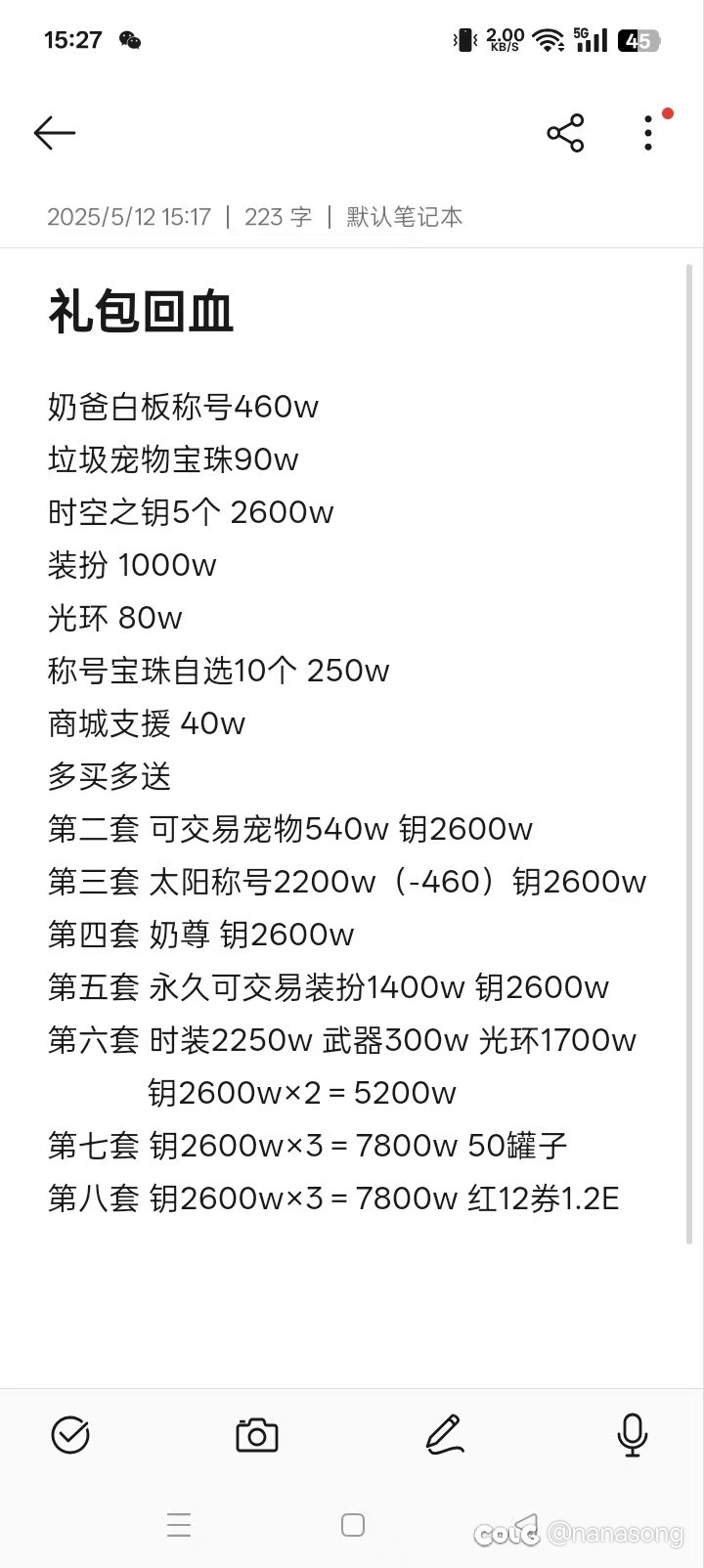Open the camera icon to insert a photo

(x=256, y=1434)
